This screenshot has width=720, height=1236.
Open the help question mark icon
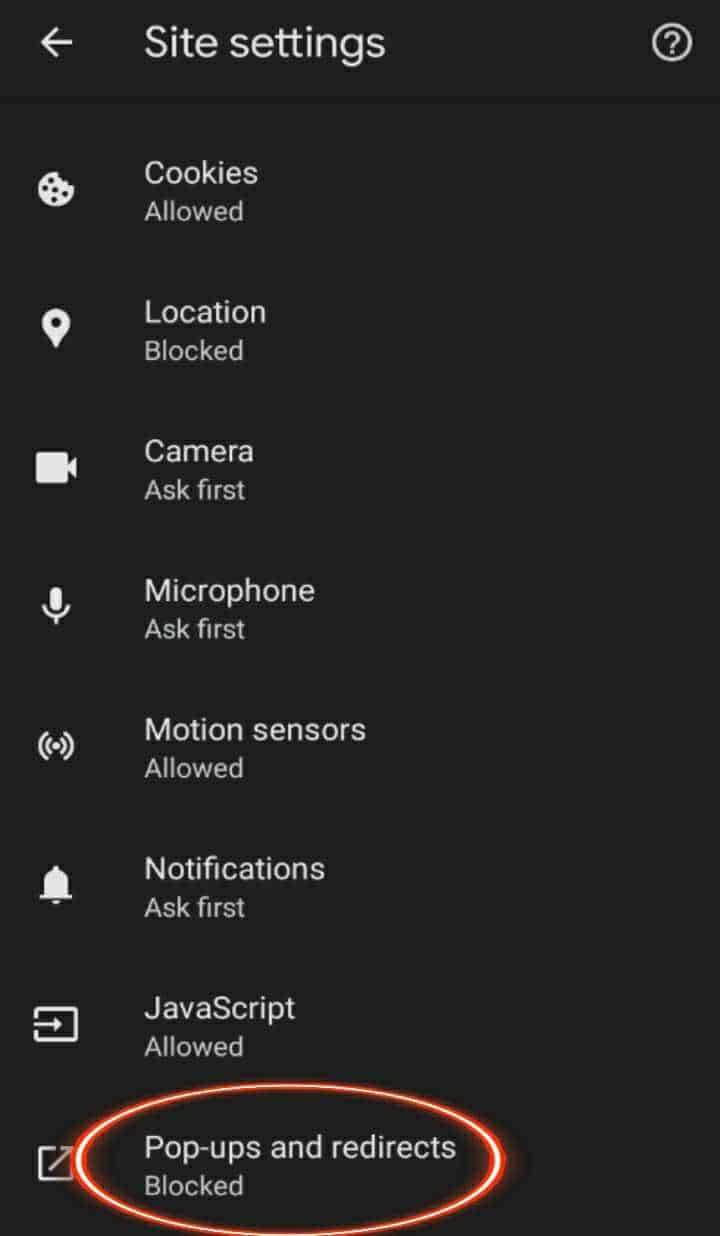click(671, 43)
